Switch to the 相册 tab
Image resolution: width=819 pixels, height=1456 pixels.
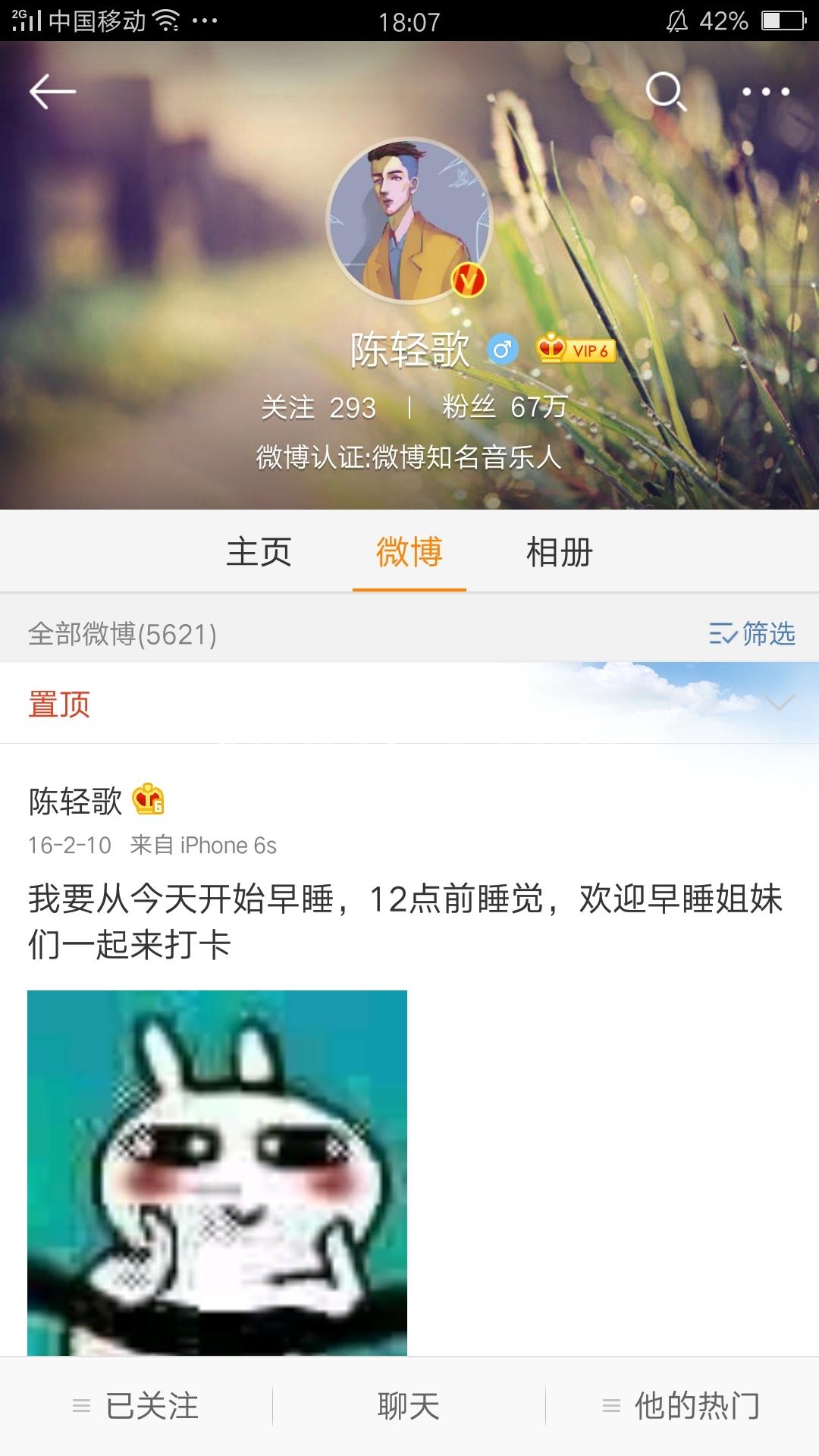[x=560, y=552]
